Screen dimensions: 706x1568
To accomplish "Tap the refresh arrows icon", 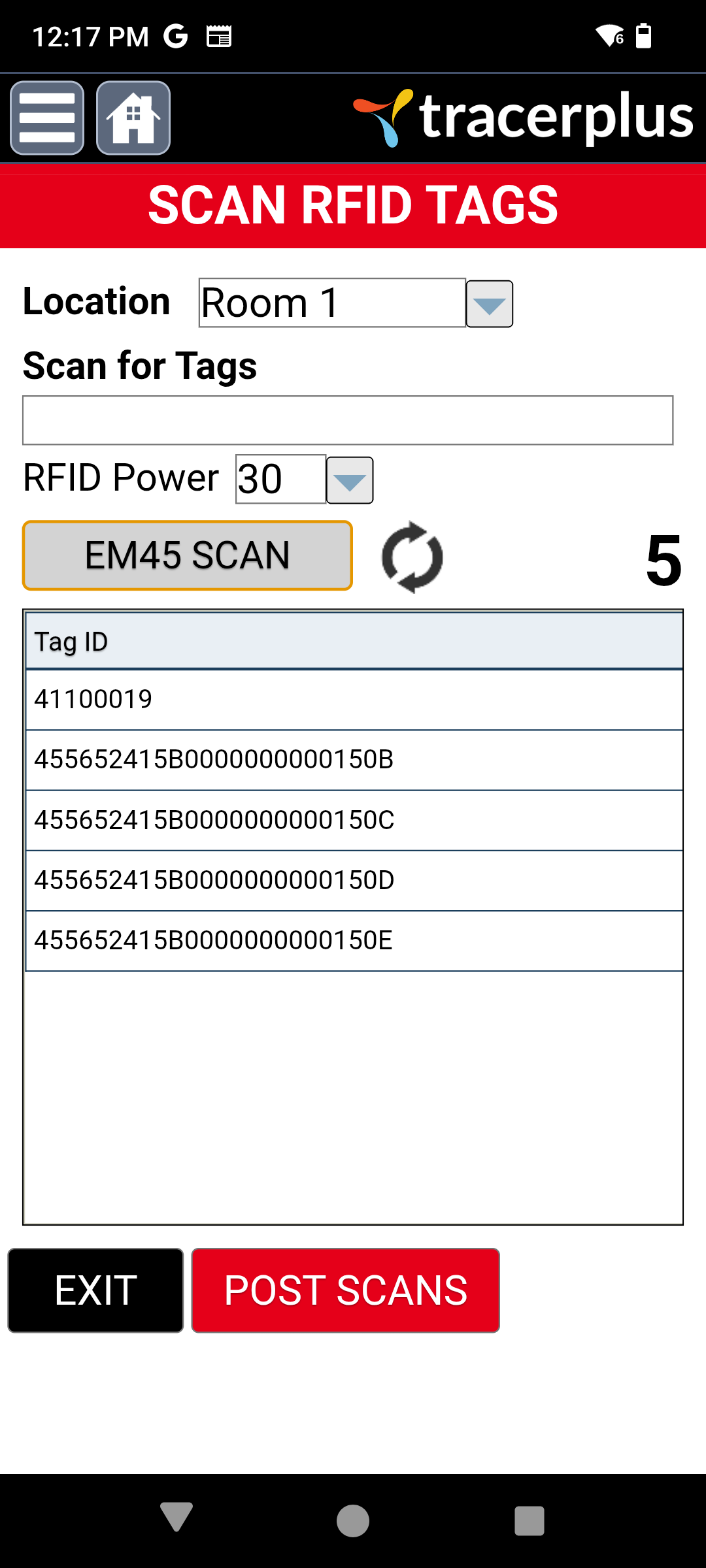I will coord(412,557).
